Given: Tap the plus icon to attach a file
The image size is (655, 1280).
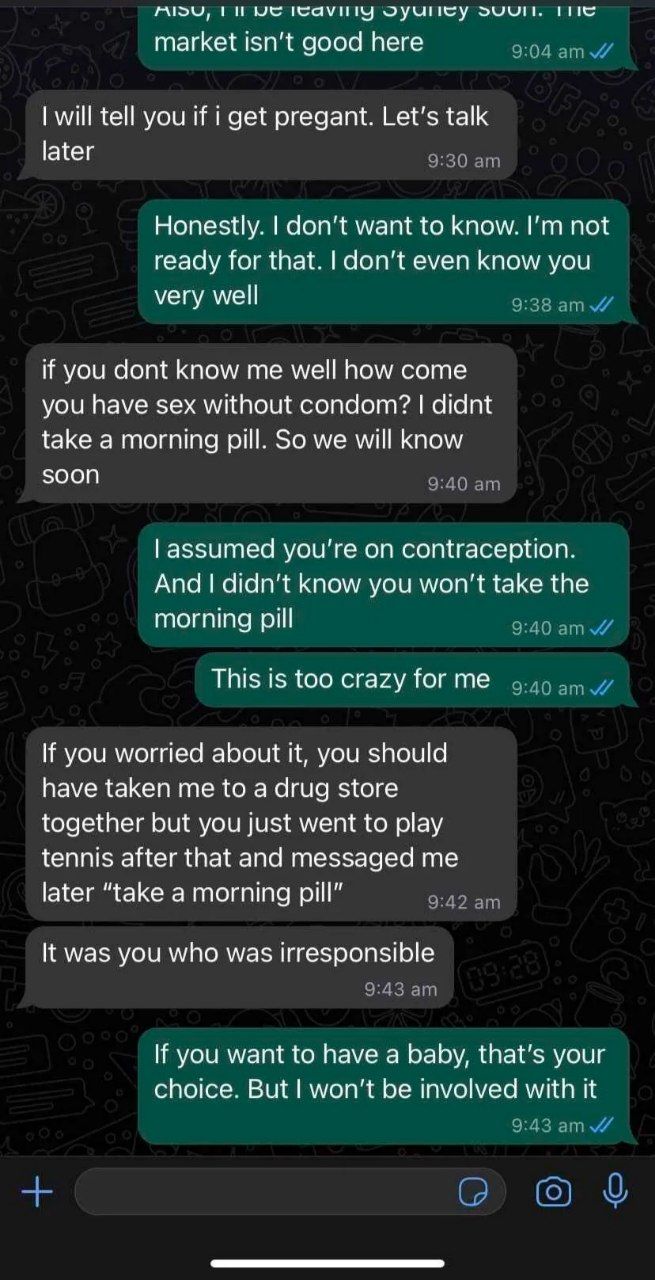Looking at the screenshot, I should tap(37, 1191).
